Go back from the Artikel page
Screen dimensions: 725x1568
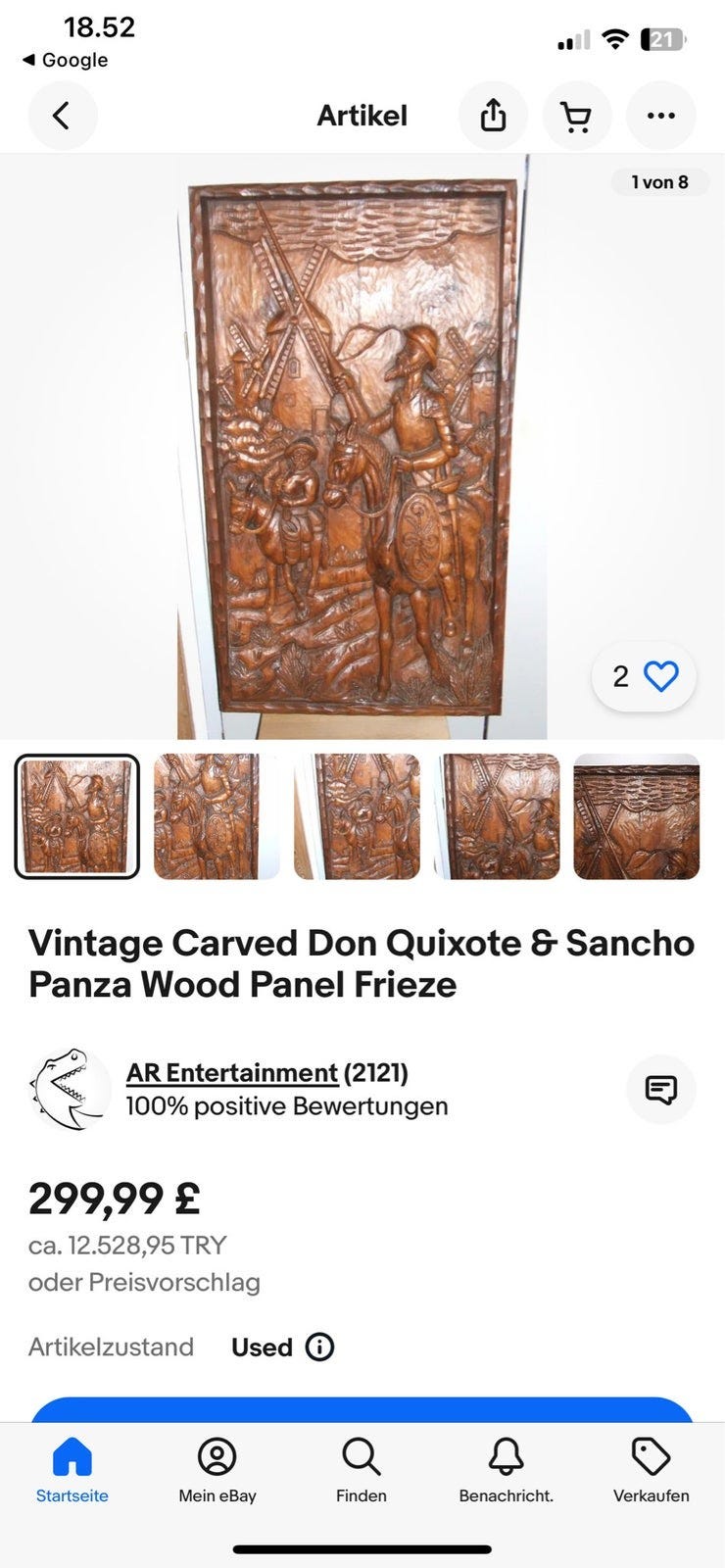tap(62, 116)
